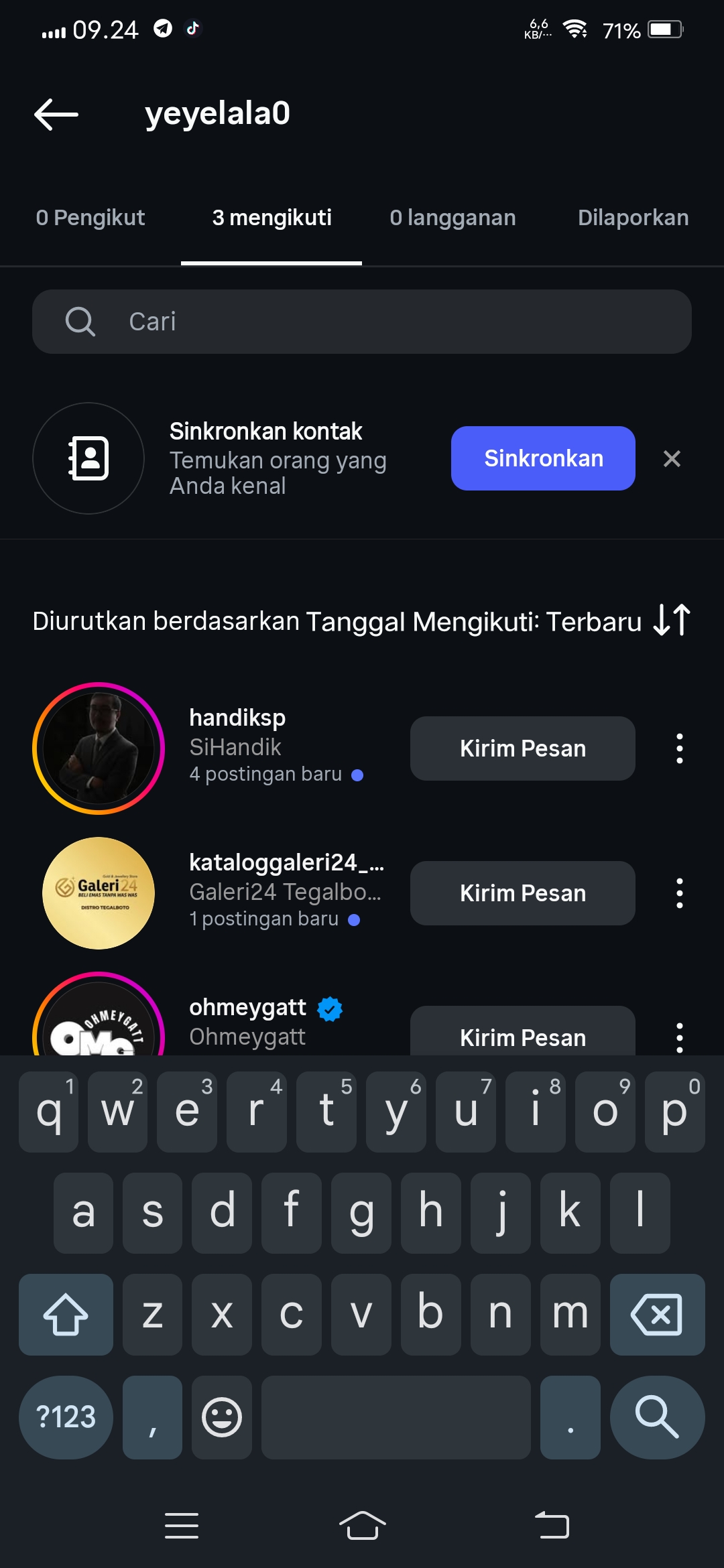
Task: Send a message to handiksp
Action: (x=523, y=748)
